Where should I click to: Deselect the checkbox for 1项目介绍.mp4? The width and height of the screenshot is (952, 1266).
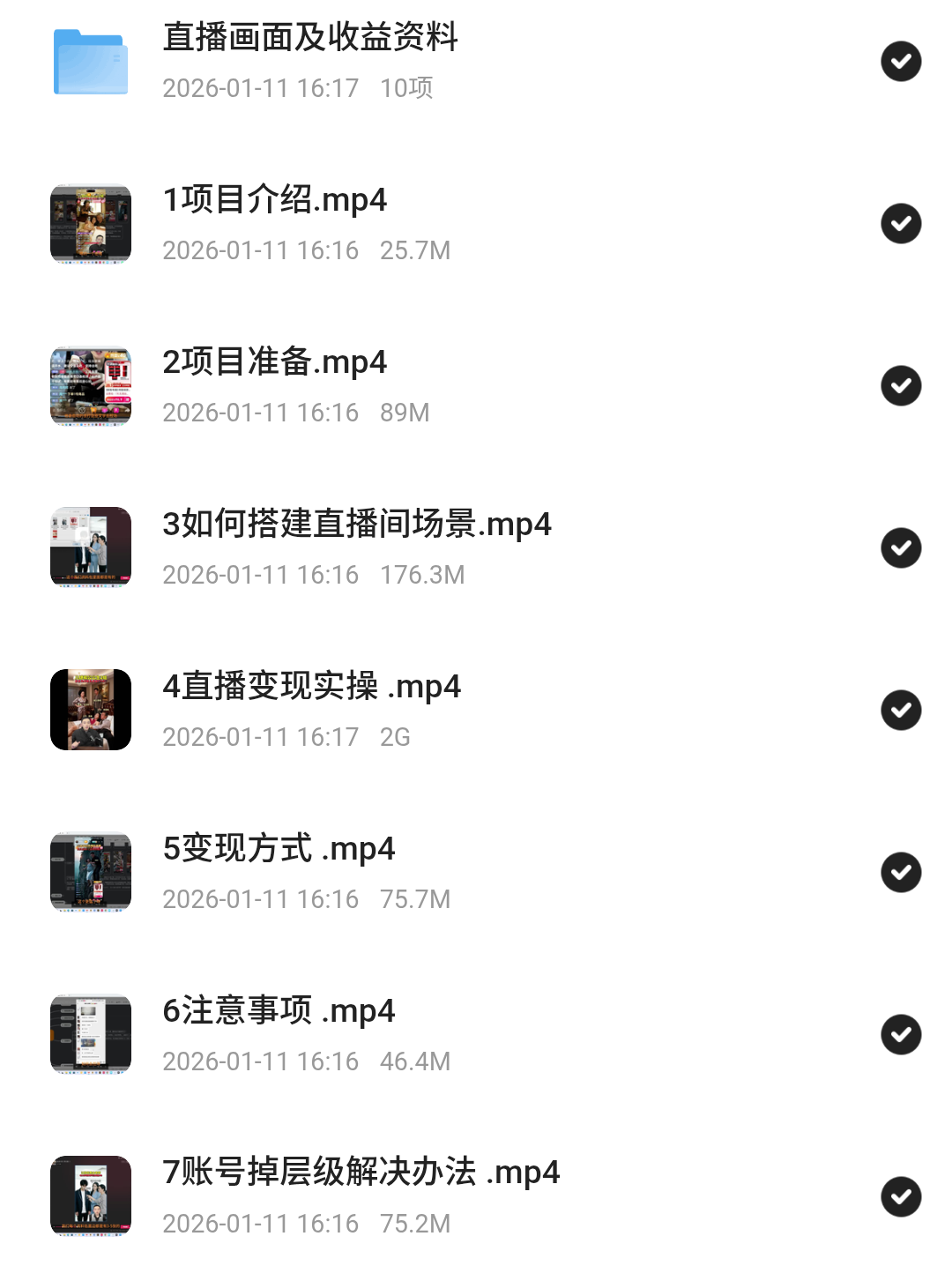pyautogui.click(x=901, y=224)
